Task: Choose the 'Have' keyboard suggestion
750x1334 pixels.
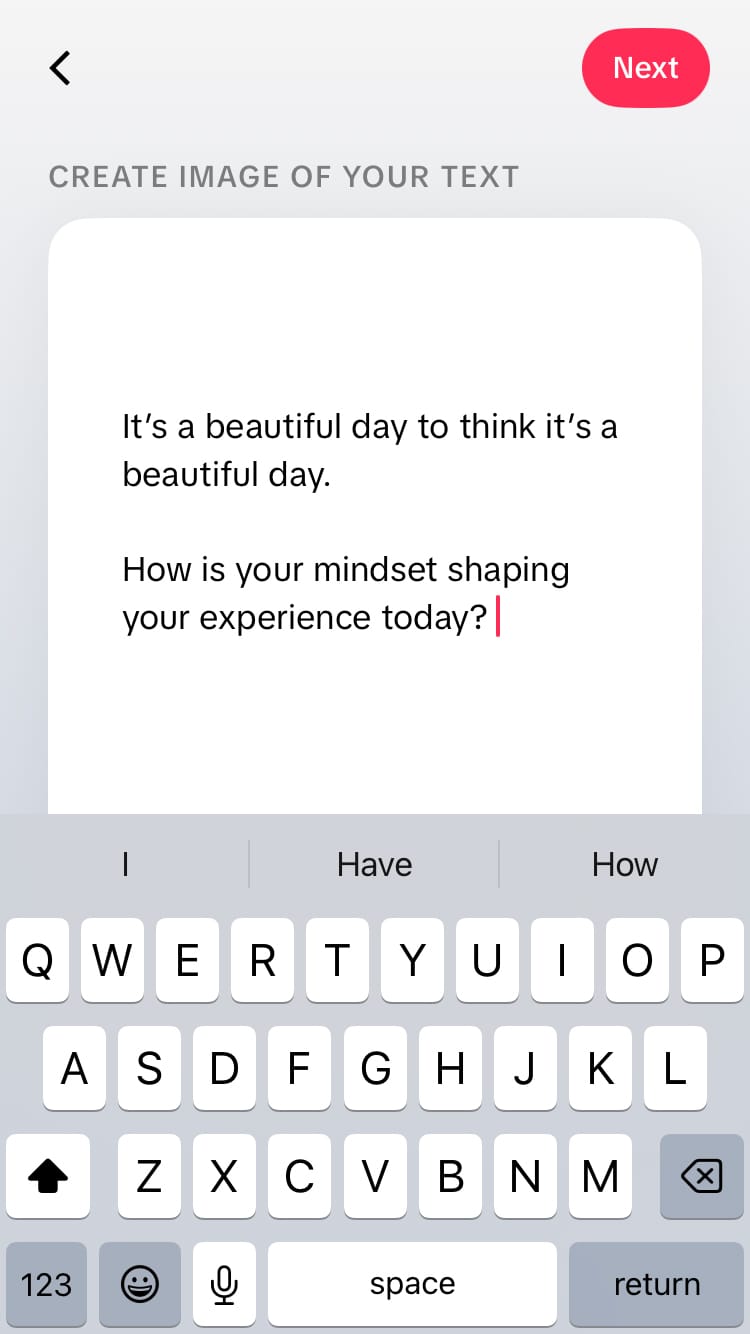Action: tap(374, 864)
